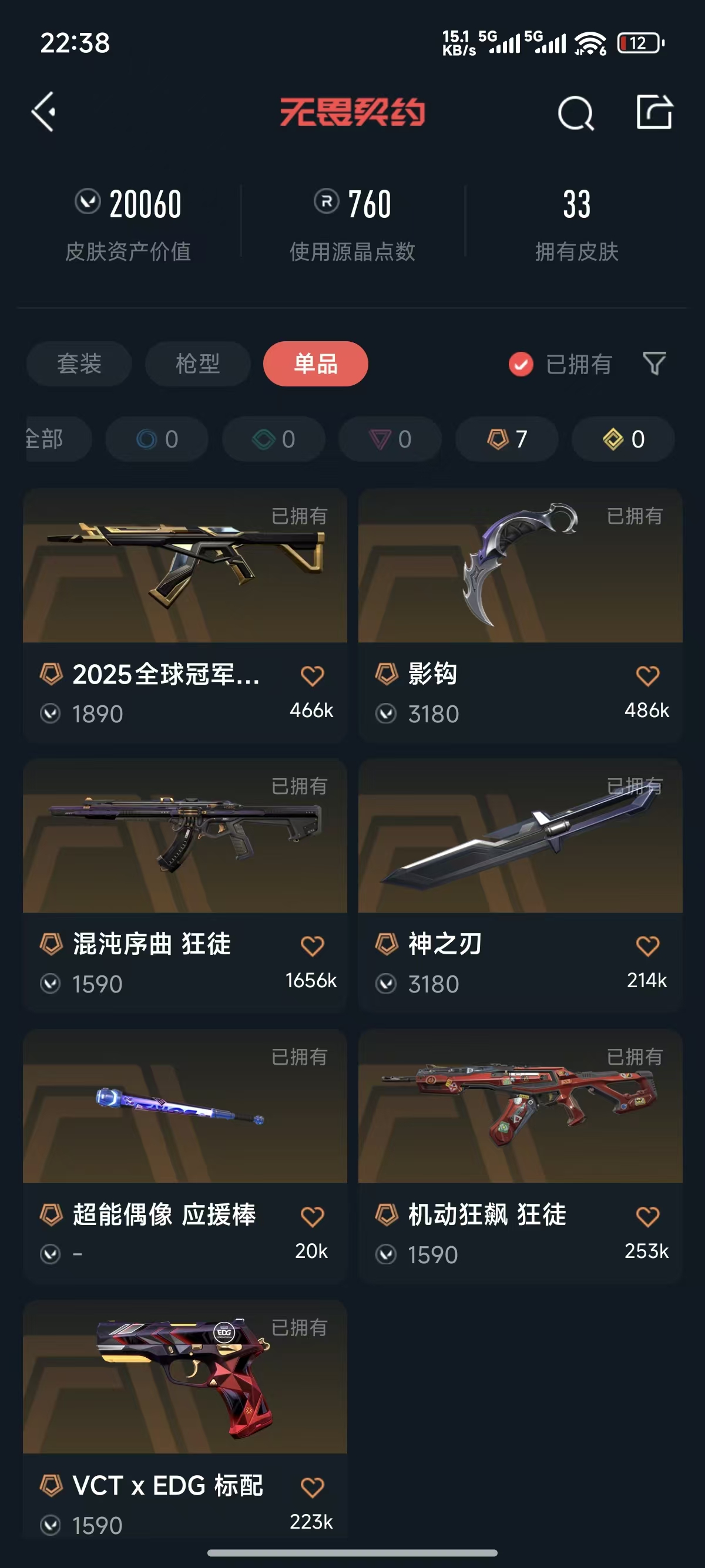Filter by the yellow tier chip showing 0
Image resolution: width=705 pixels, height=1568 pixels.
[623, 439]
